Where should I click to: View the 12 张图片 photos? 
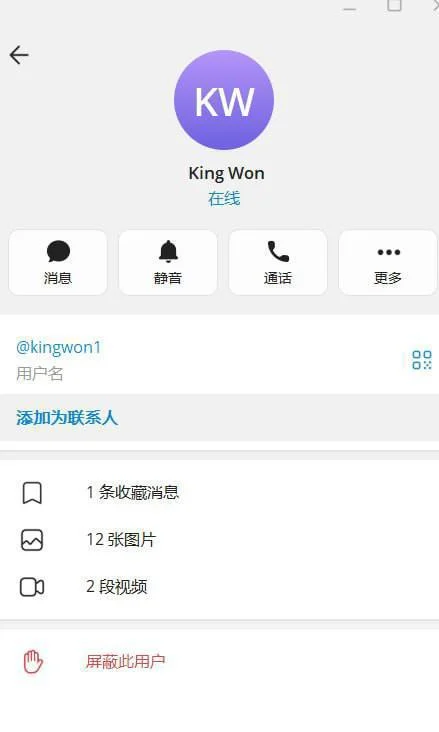point(220,540)
